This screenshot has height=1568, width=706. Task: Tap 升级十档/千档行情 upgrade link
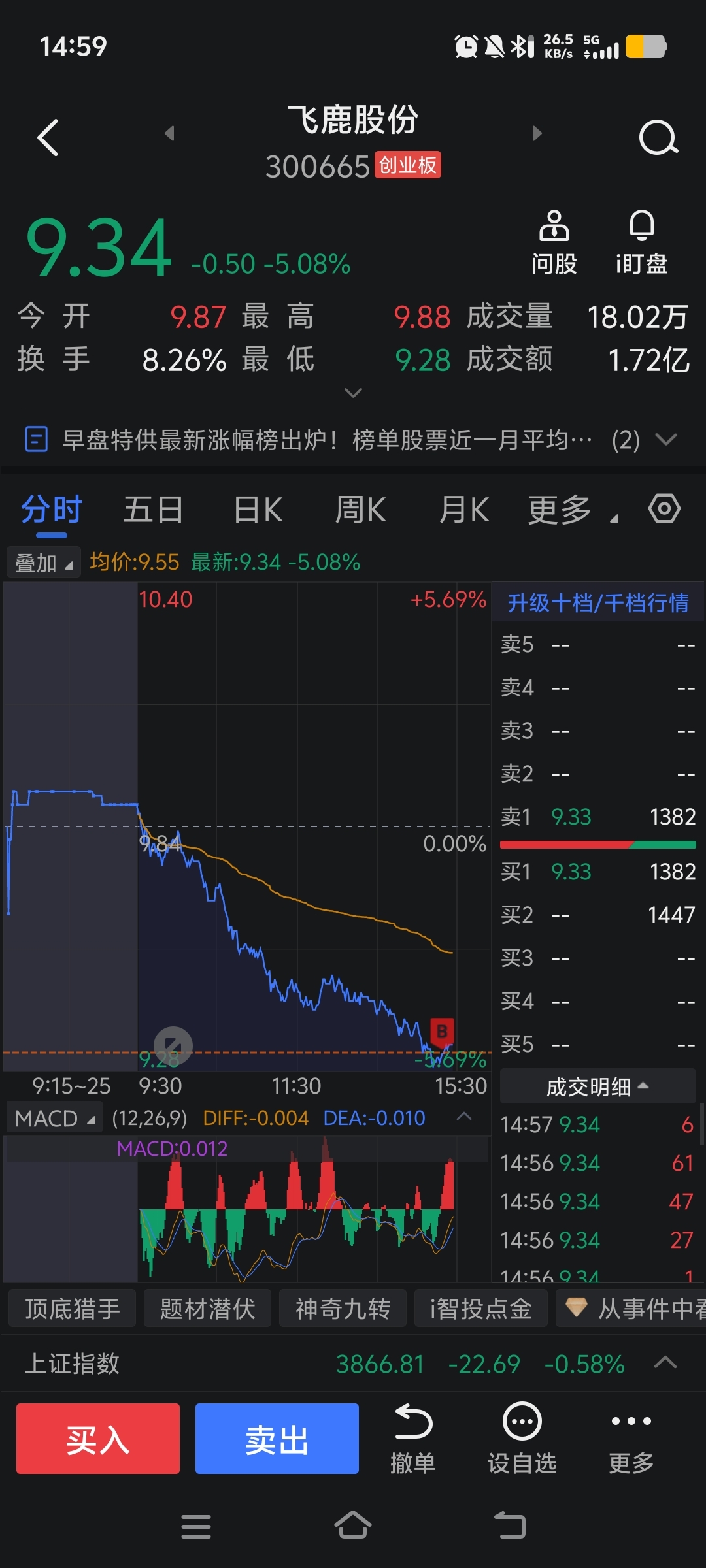[x=598, y=602]
